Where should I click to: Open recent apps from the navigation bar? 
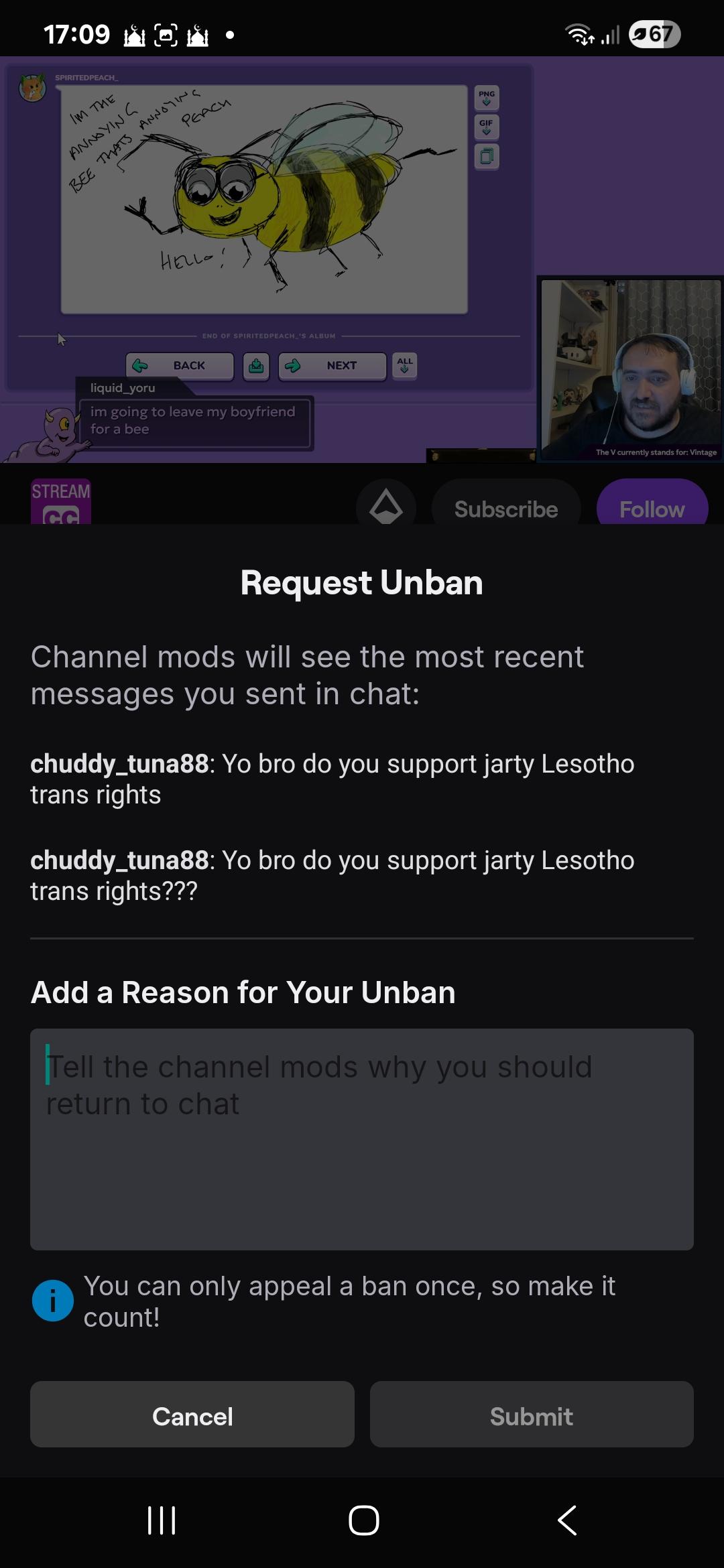[162, 1520]
